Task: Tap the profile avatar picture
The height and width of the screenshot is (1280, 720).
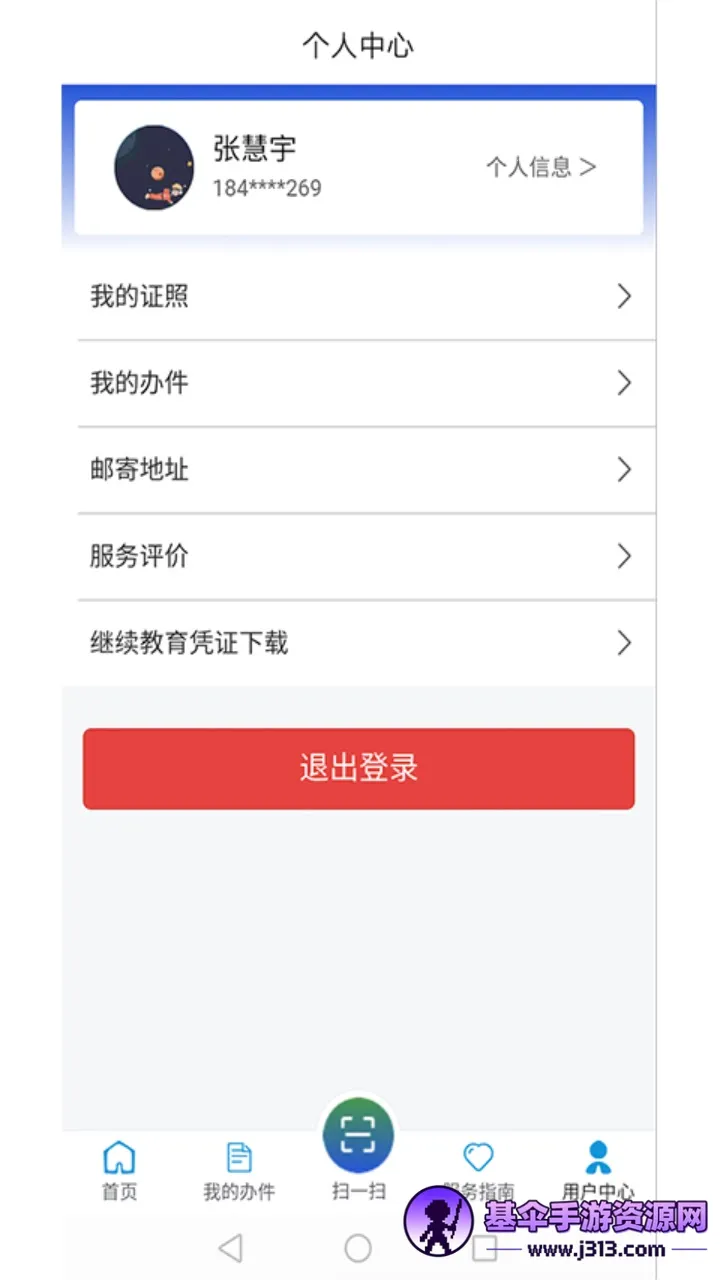Action: click(154, 167)
